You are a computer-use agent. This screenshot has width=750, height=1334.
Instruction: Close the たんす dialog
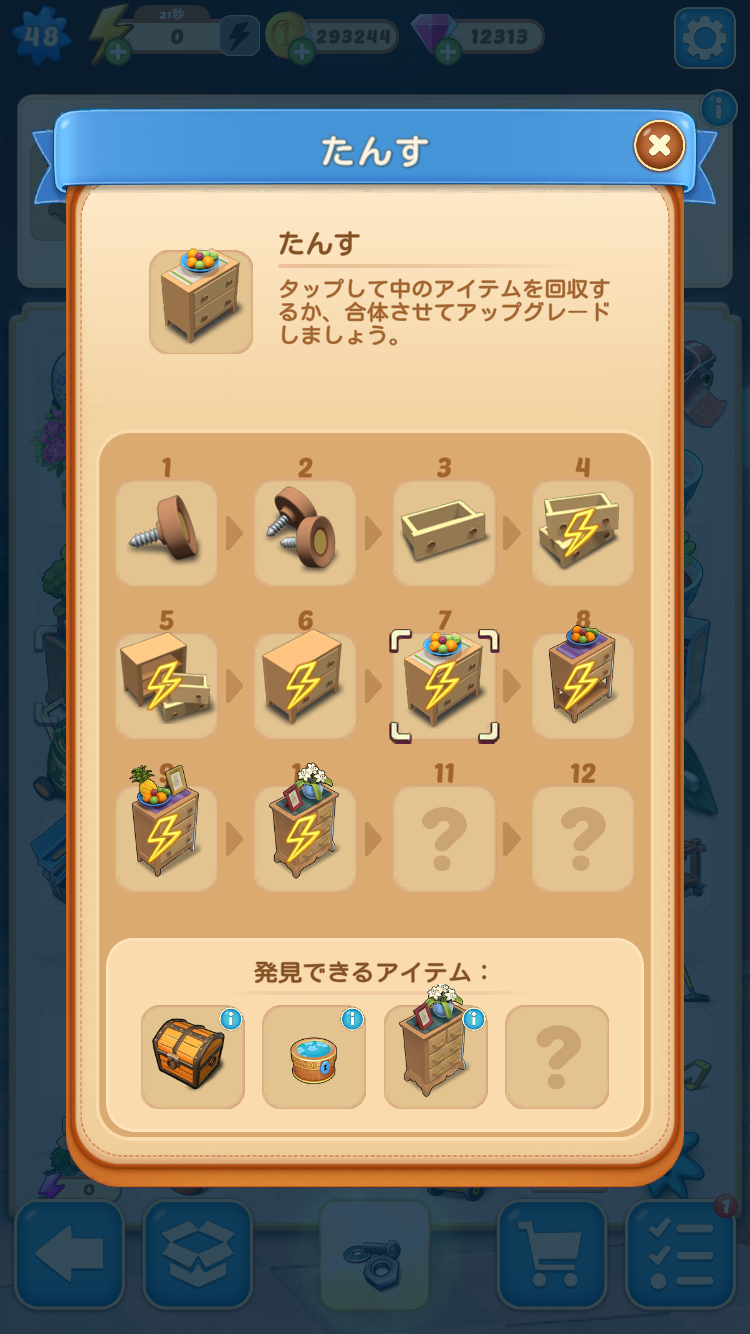click(659, 146)
